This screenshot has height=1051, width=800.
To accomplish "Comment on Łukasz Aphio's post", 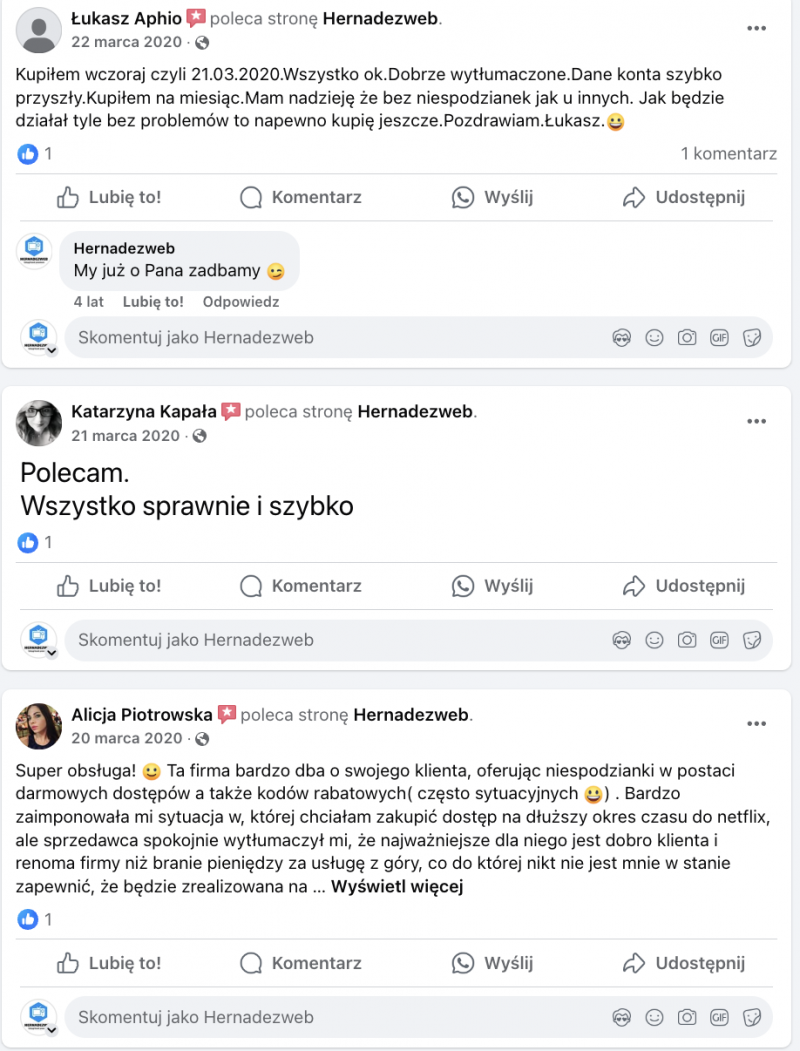I will click(301, 197).
